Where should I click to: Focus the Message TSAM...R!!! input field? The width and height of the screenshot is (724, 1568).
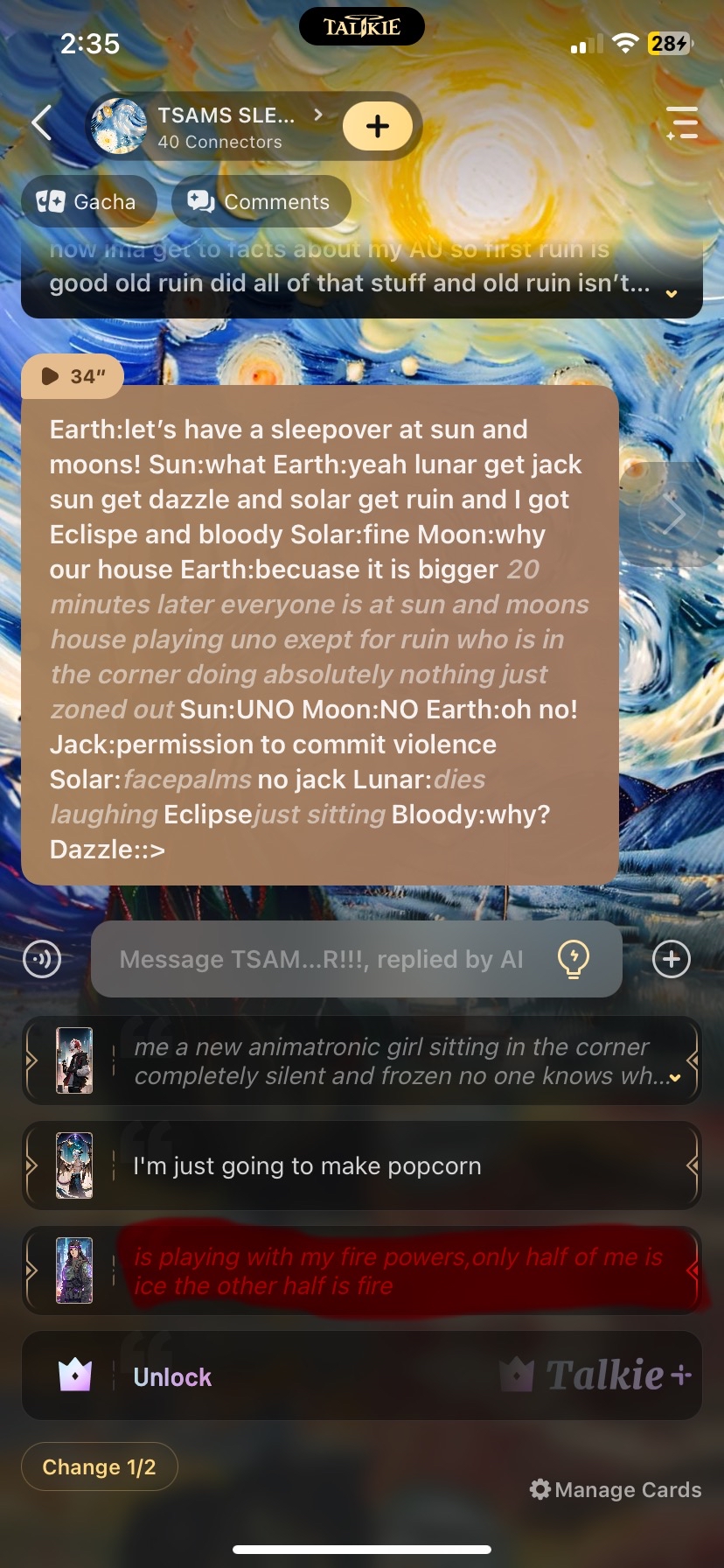coord(322,960)
